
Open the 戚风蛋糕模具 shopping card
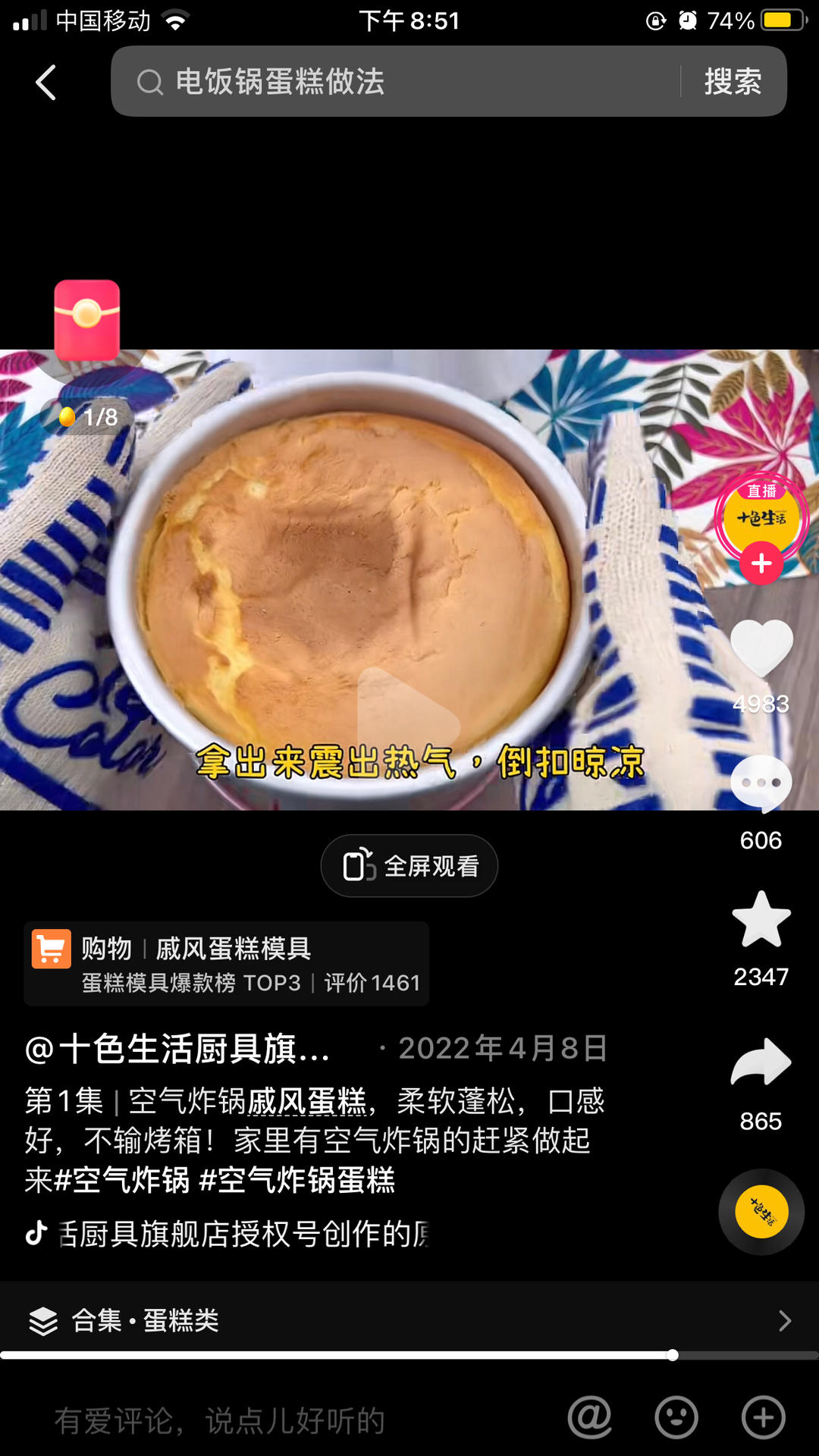[x=226, y=964]
